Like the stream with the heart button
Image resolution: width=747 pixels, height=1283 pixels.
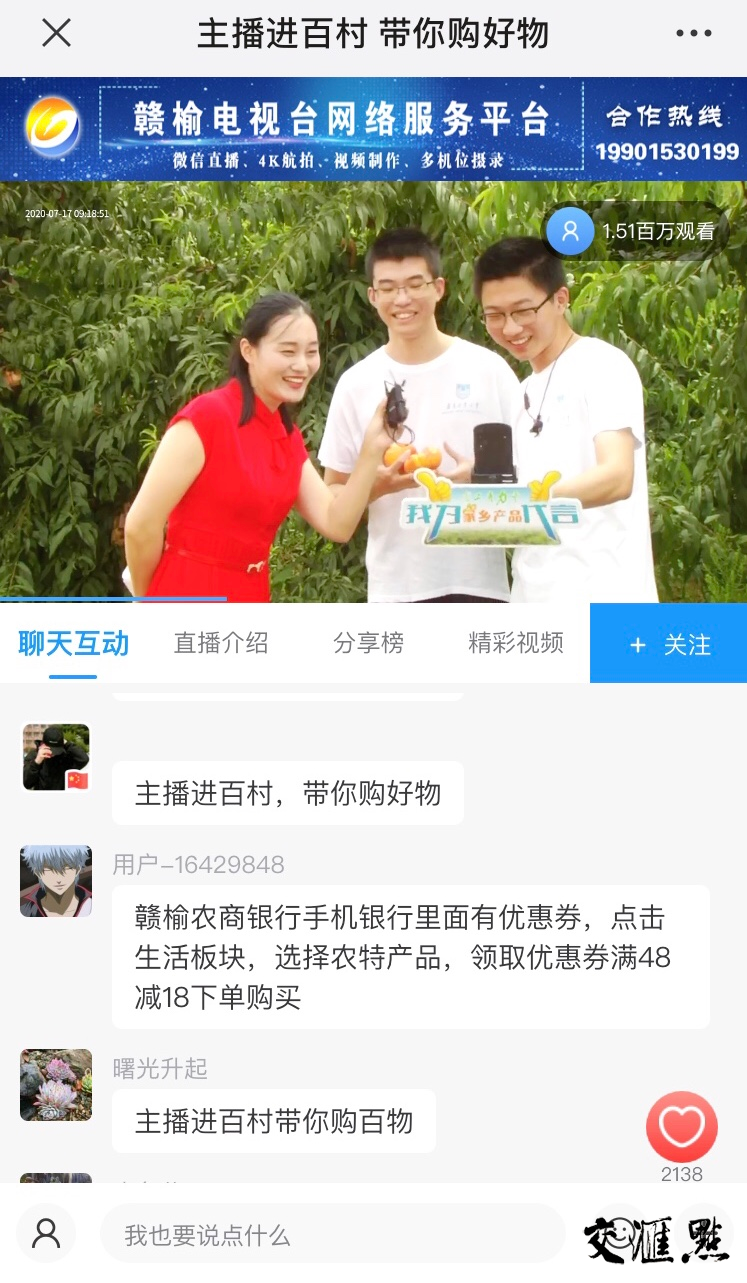pyautogui.click(x=681, y=1127)
